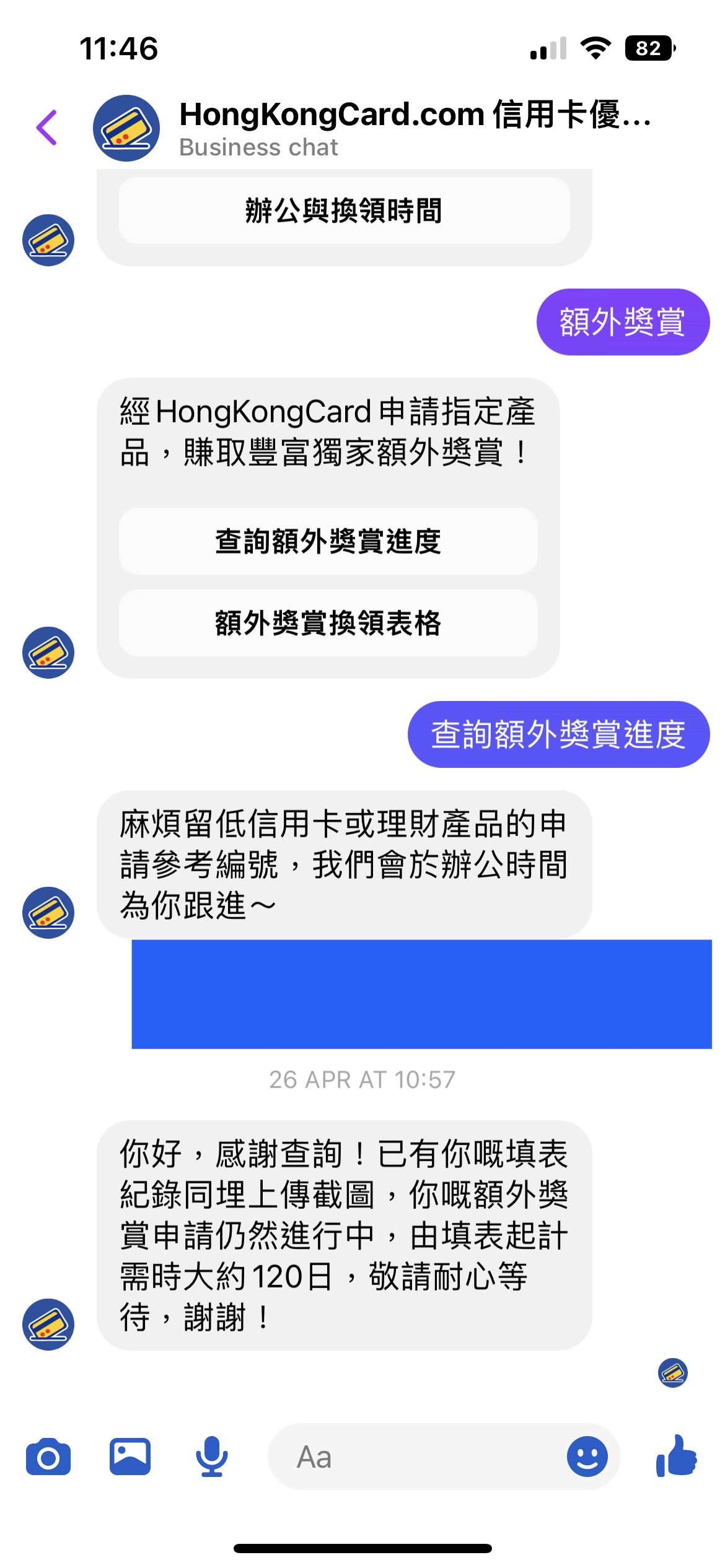
Task: Tap the Wi-Fi status icon
Action: coord(596,48)
